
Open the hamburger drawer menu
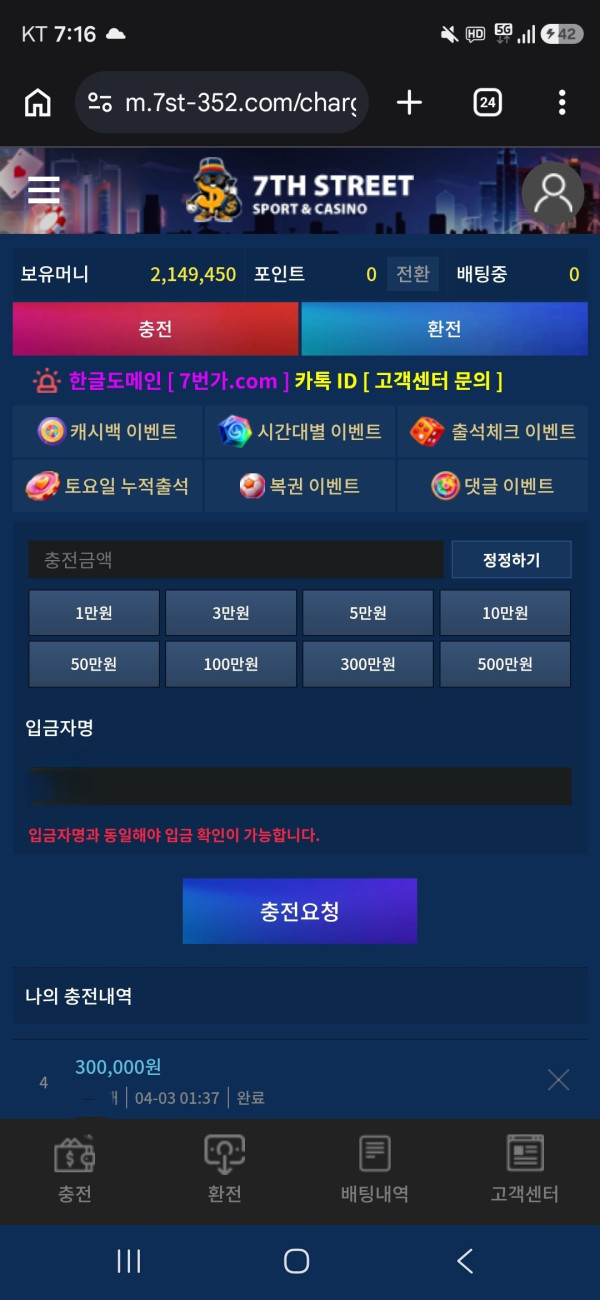(43, 189)
